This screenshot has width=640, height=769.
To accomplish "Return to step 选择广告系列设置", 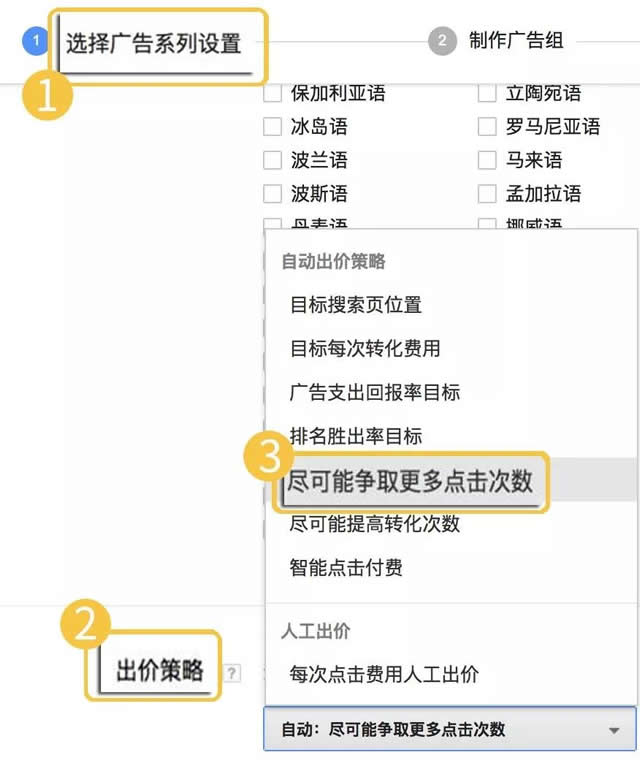I will [x=153, y=44].
